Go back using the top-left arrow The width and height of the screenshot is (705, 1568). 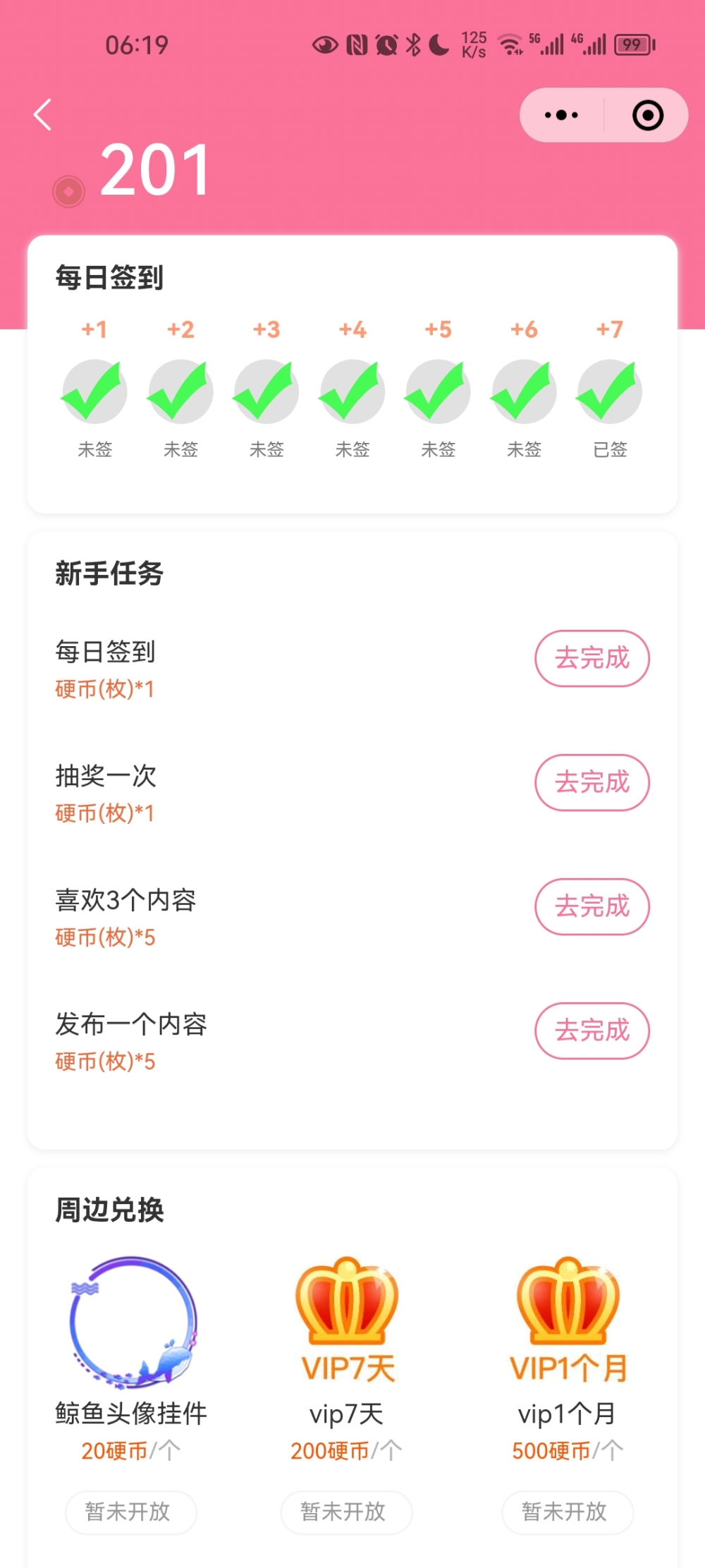43,115
